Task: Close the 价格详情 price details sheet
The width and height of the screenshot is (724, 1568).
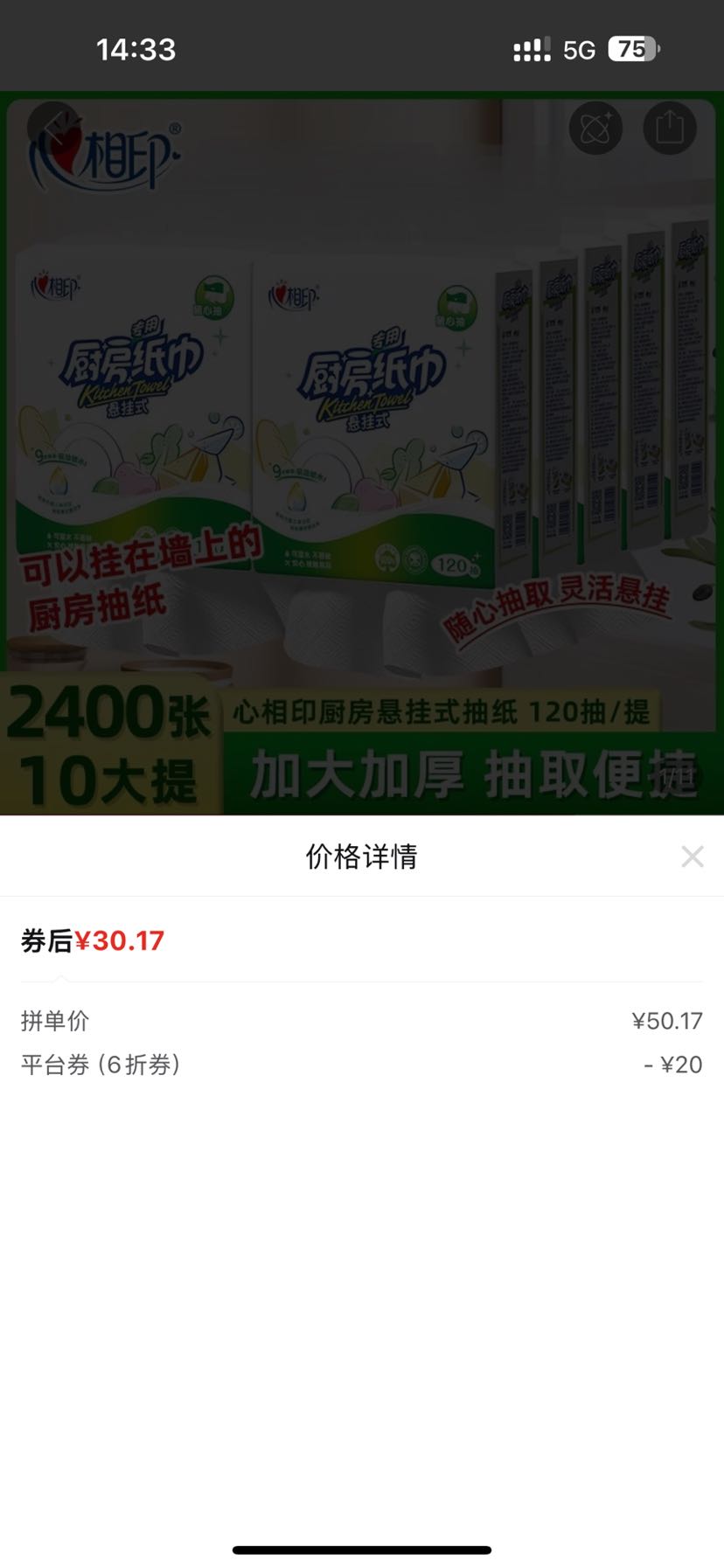Action: pyautogui.click(x=692, y=857)
